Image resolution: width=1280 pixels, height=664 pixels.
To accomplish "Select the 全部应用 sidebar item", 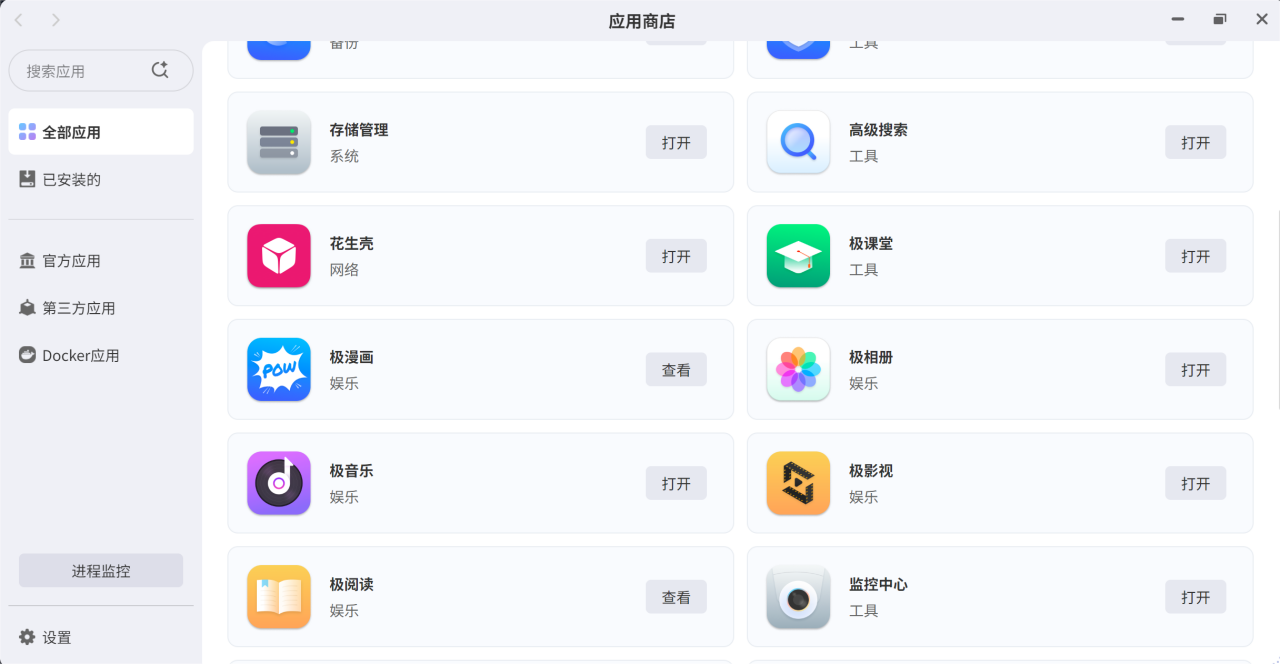I will click(x=100, y=132).
